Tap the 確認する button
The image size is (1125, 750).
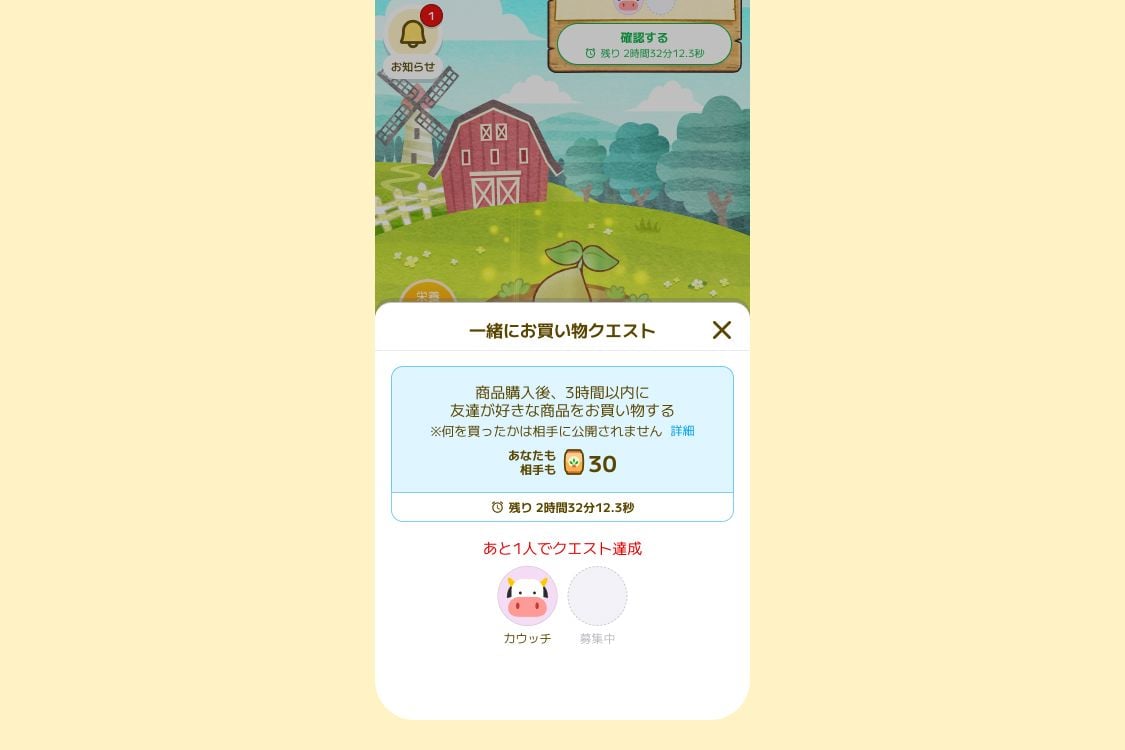click(x=644, y=44)
